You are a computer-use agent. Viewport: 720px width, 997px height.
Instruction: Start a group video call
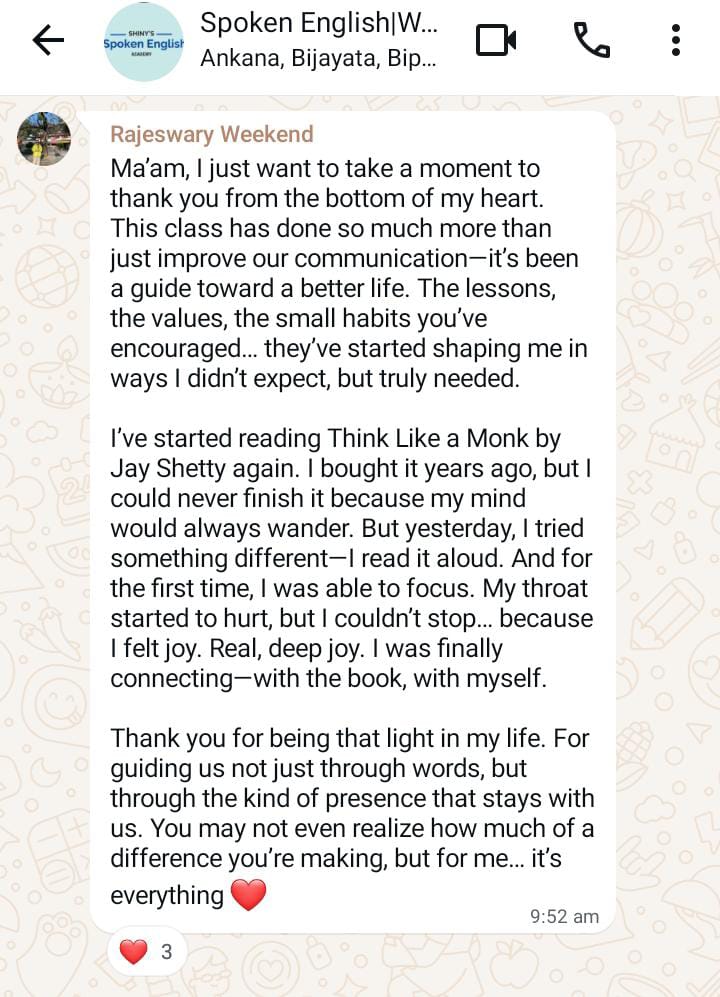coord(495,41)
